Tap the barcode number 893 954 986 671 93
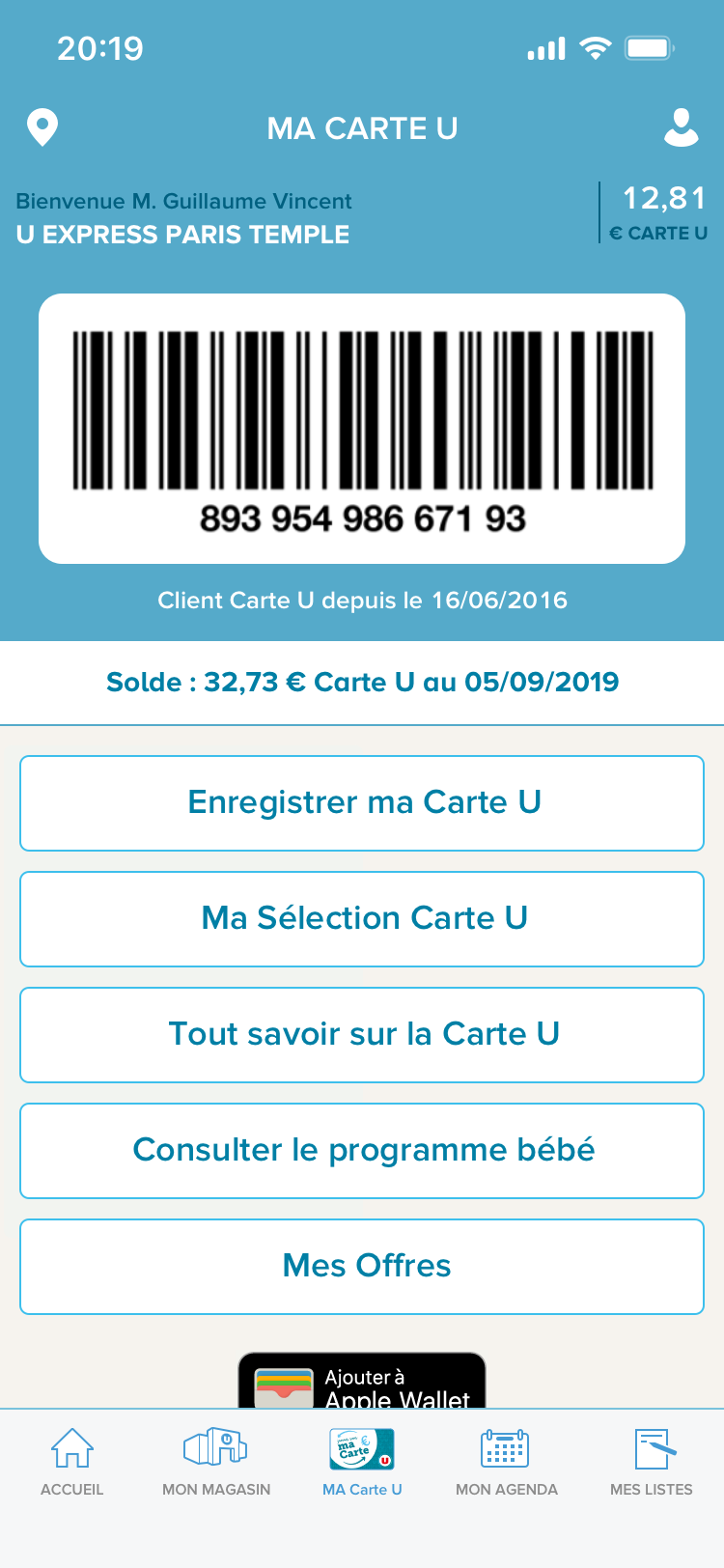The width and height of the screenshot is (724, 1568). 362,518
